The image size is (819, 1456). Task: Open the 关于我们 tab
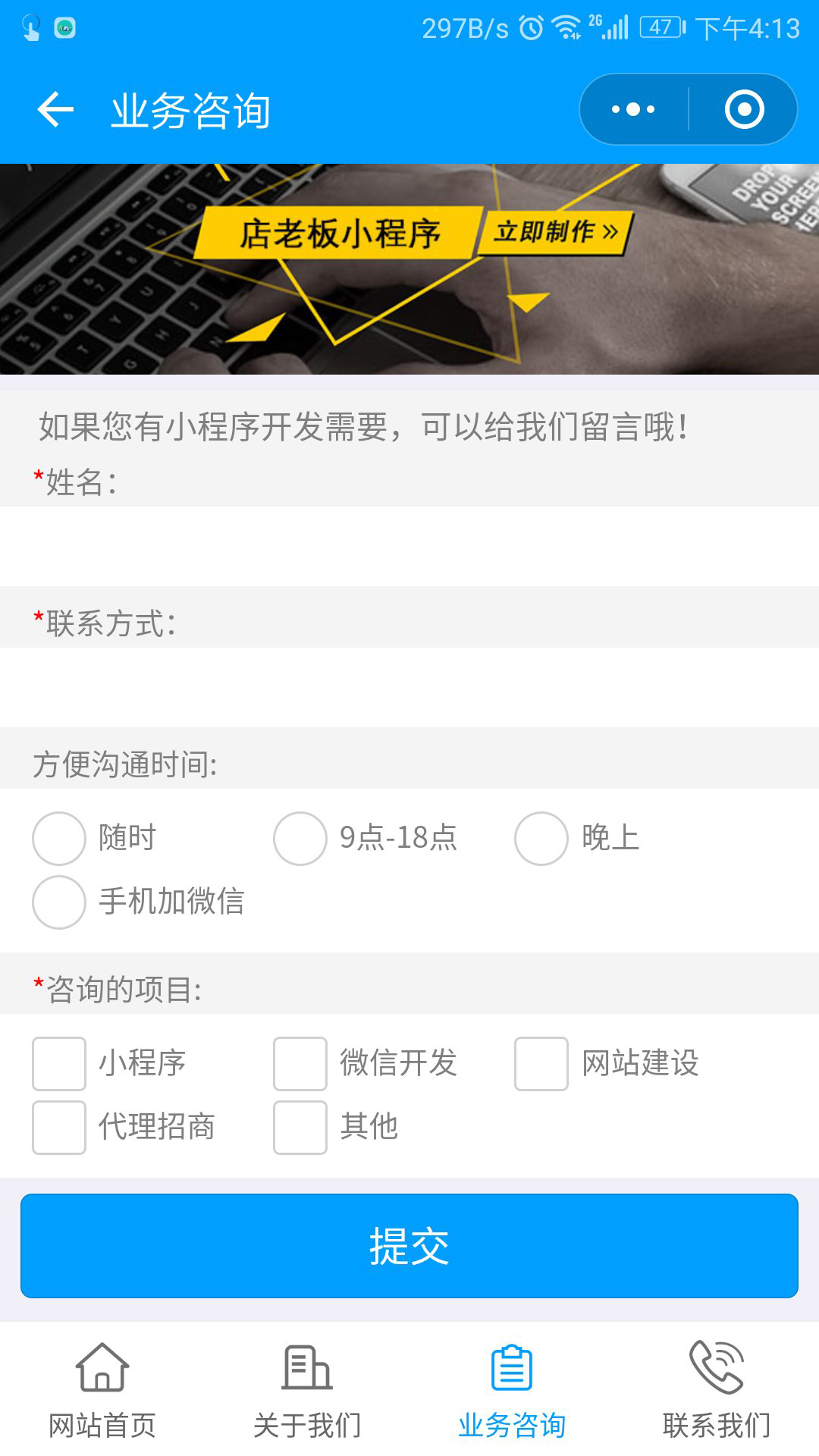pos(307,1390)
